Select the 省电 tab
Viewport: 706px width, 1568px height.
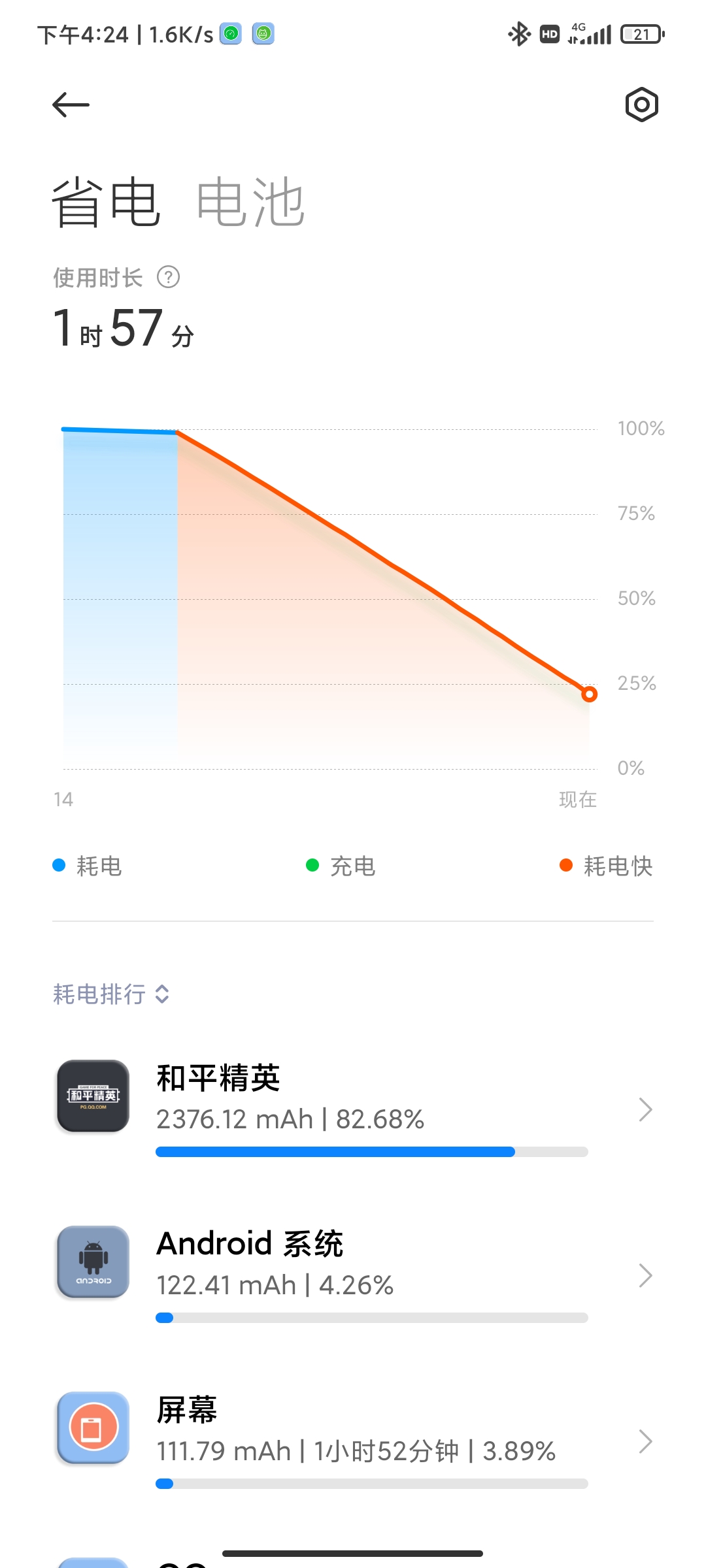(106, 203)
